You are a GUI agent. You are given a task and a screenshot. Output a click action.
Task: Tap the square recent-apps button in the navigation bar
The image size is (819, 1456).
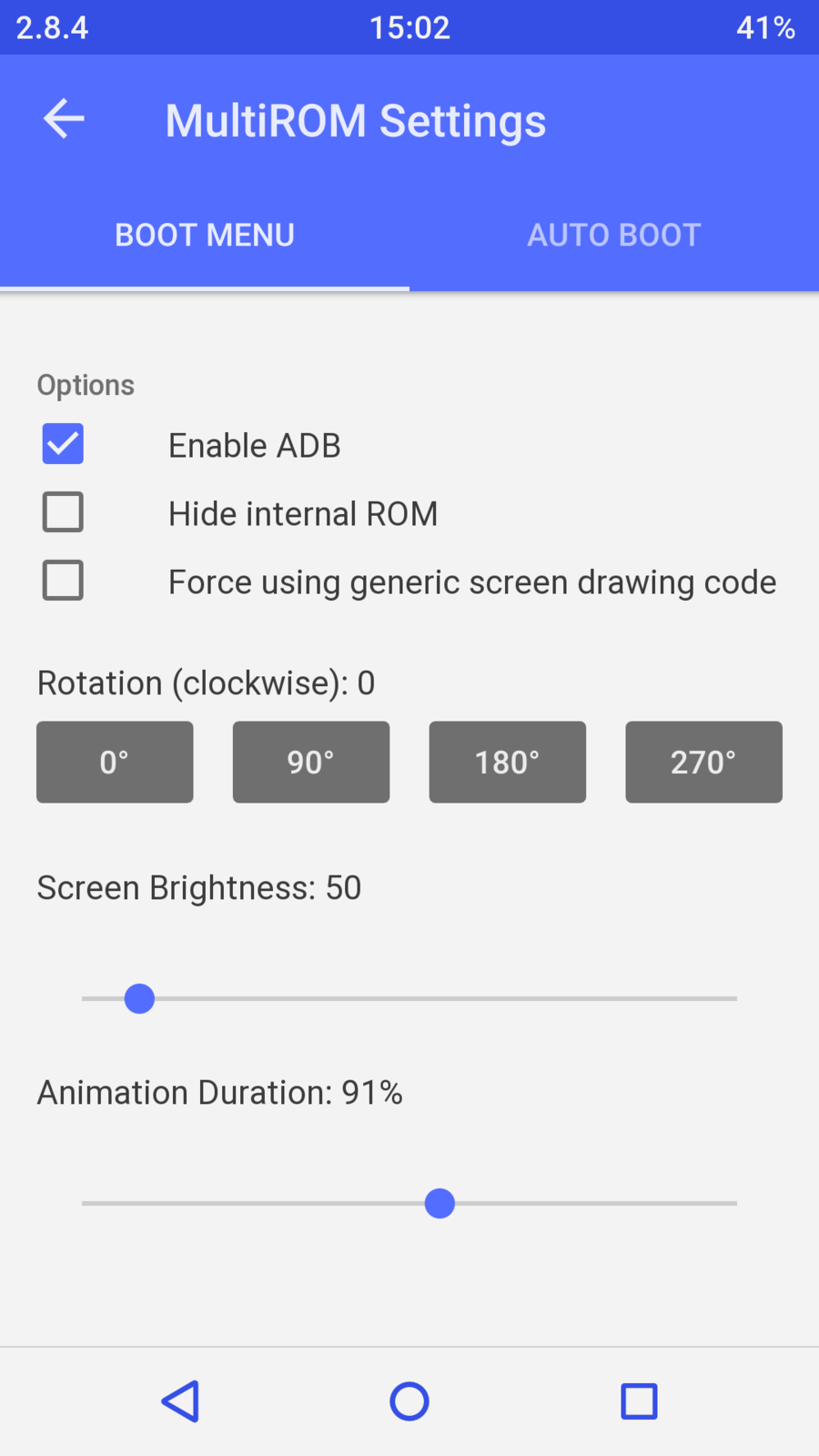point(639,1400)
